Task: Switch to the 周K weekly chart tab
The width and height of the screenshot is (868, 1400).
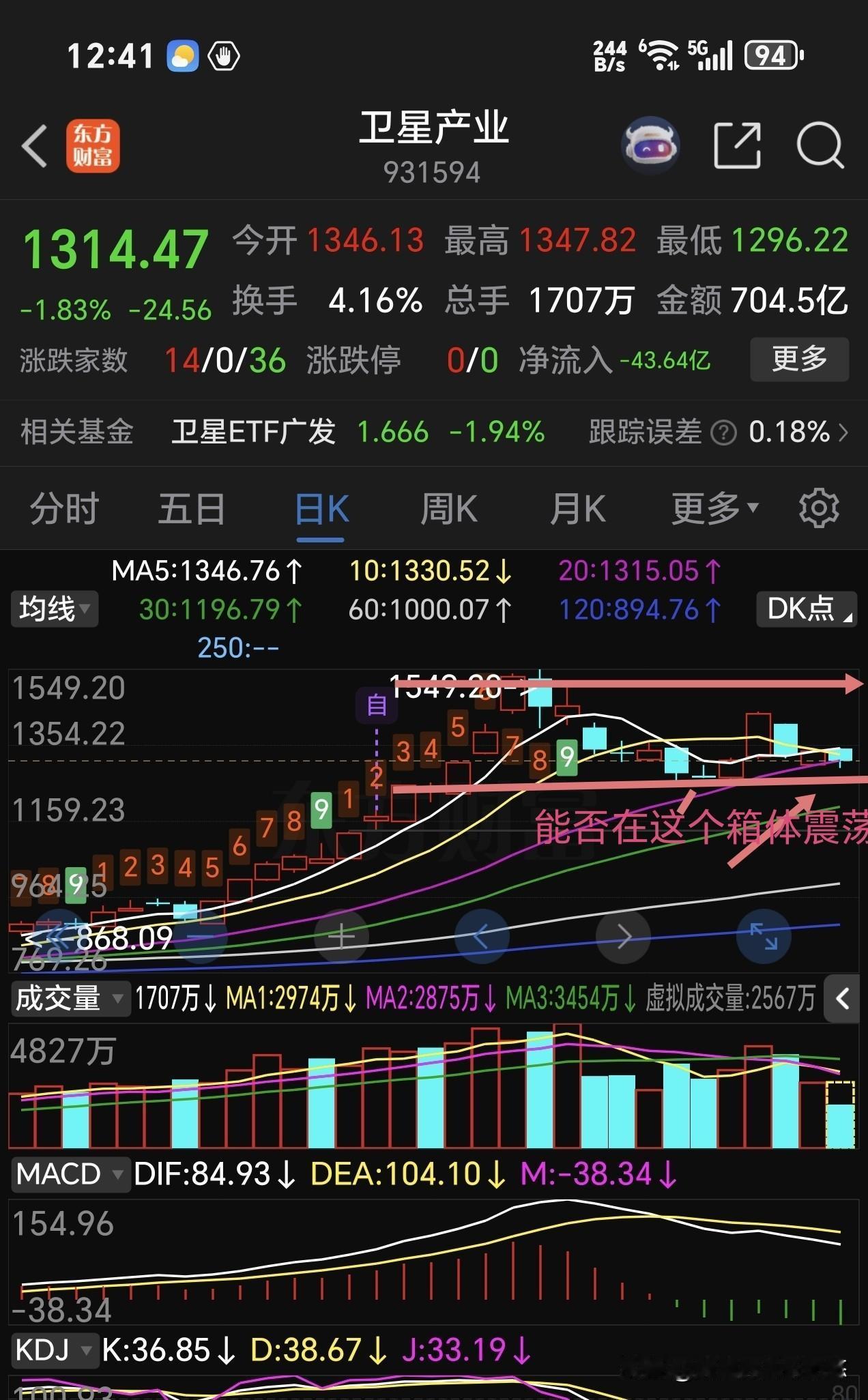Action: coord(449,508)
